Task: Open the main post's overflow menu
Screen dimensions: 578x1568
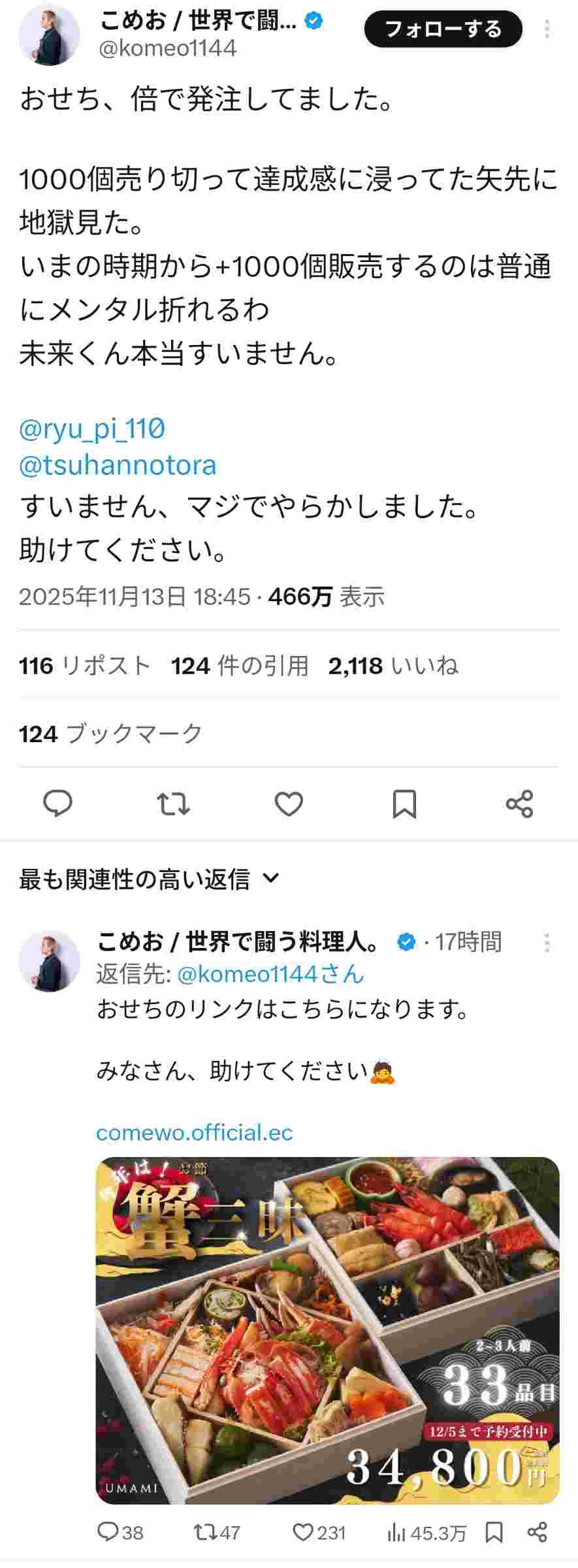Action: pyautogui.click(x=547, y=29)
